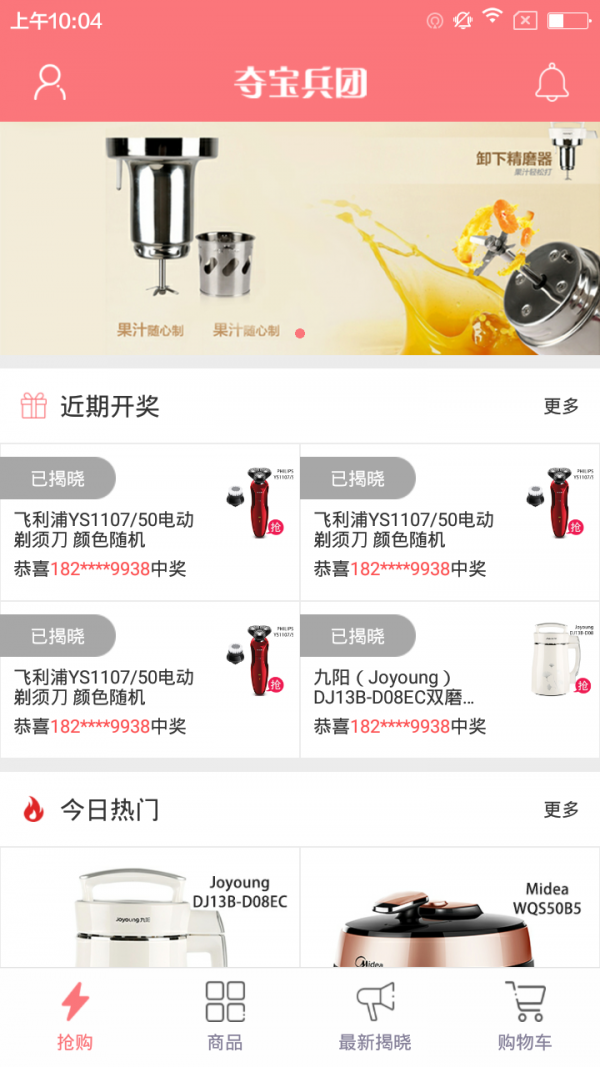Switch to the 商品 tab
This screenshot has width=600, height=1067.
pos(225,1016)
